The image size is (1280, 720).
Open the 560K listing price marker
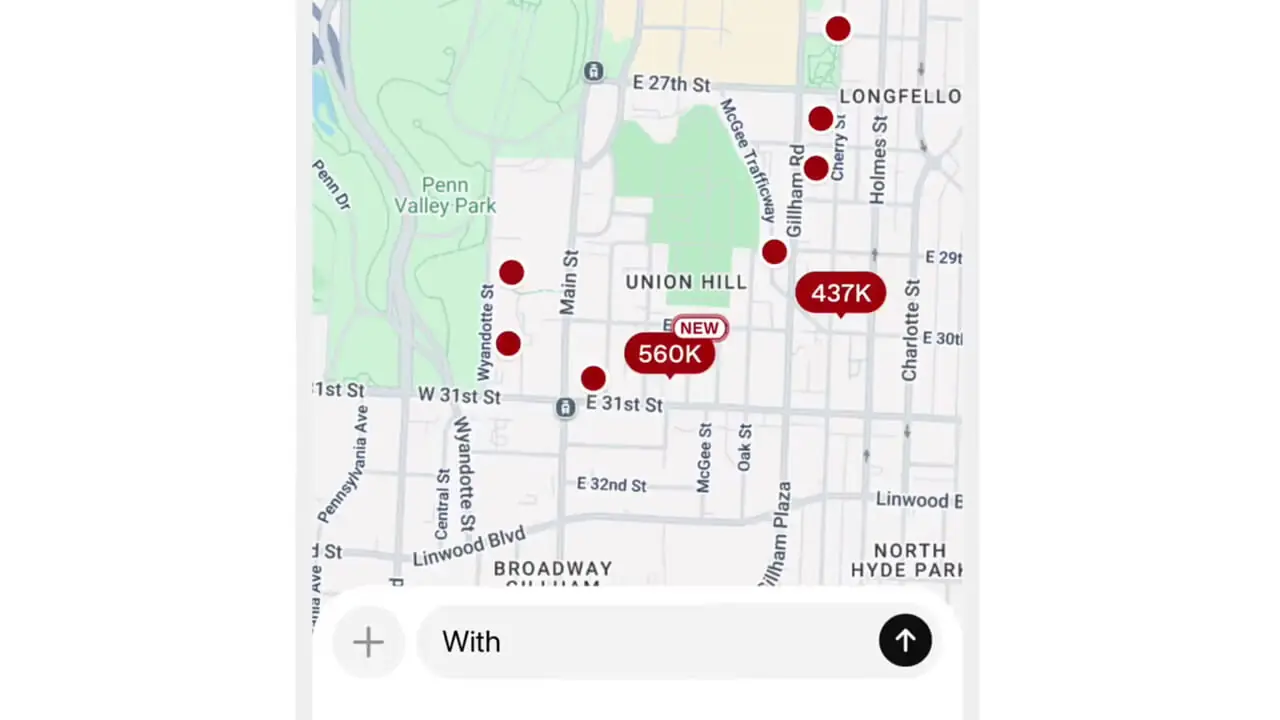pos(669,354)
